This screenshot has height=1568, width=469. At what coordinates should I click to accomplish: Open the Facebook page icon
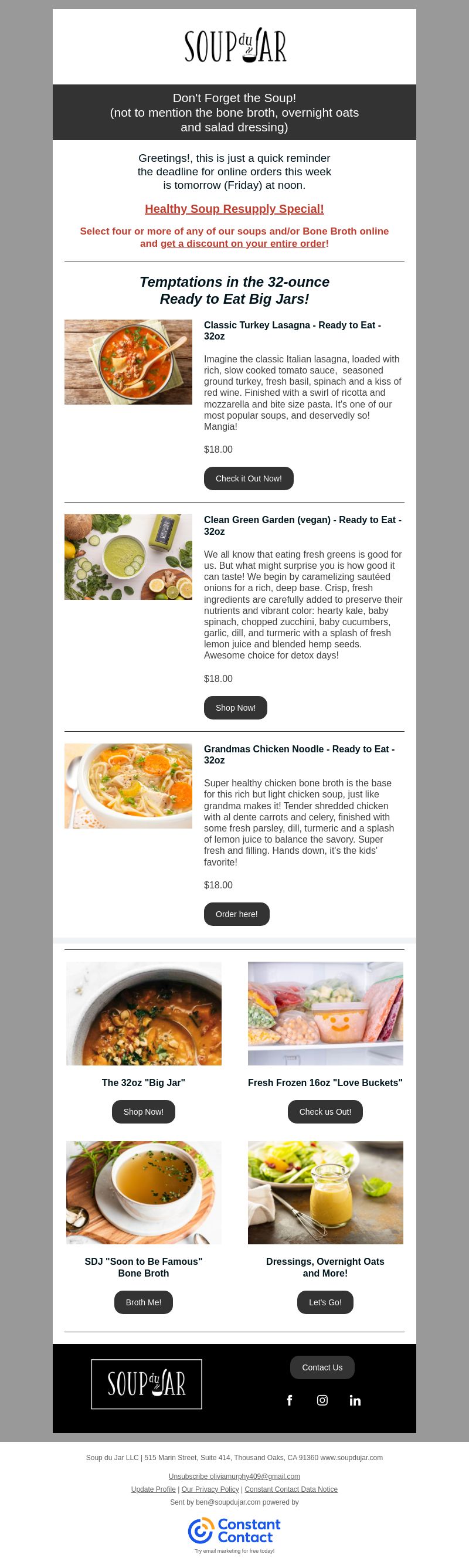290,1400
